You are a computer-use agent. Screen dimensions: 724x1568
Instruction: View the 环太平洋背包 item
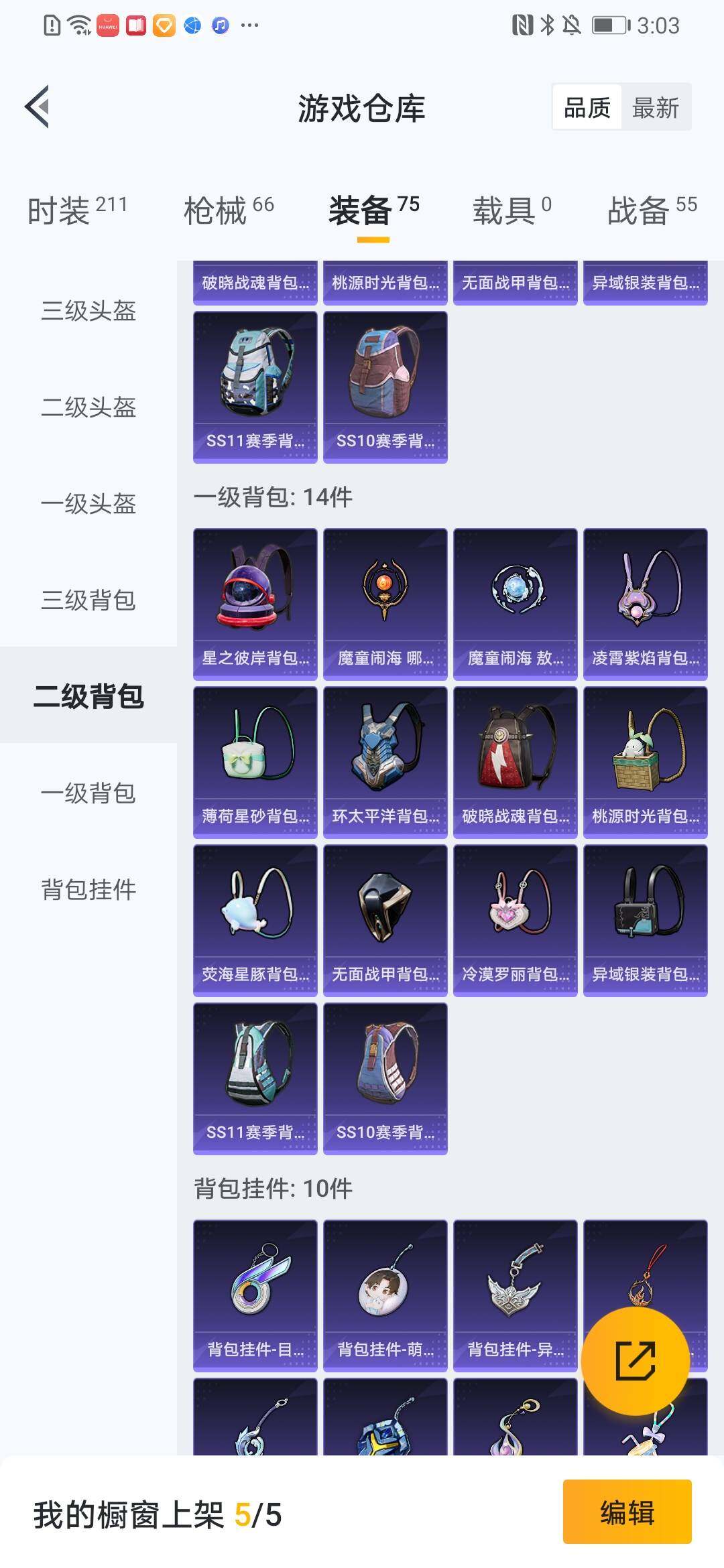coord(385,761)
